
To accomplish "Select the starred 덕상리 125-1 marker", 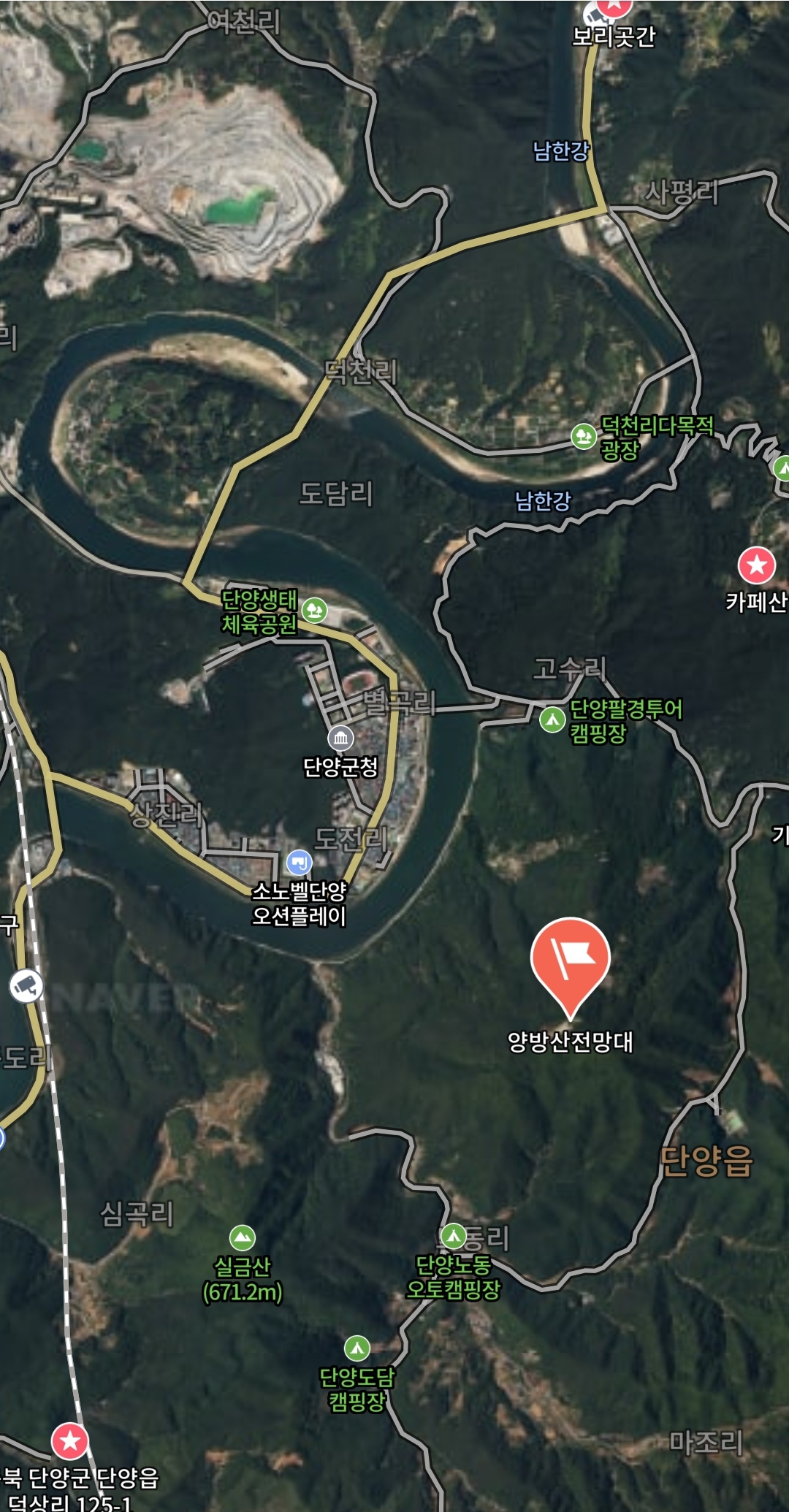I will tap(70, 1440).
